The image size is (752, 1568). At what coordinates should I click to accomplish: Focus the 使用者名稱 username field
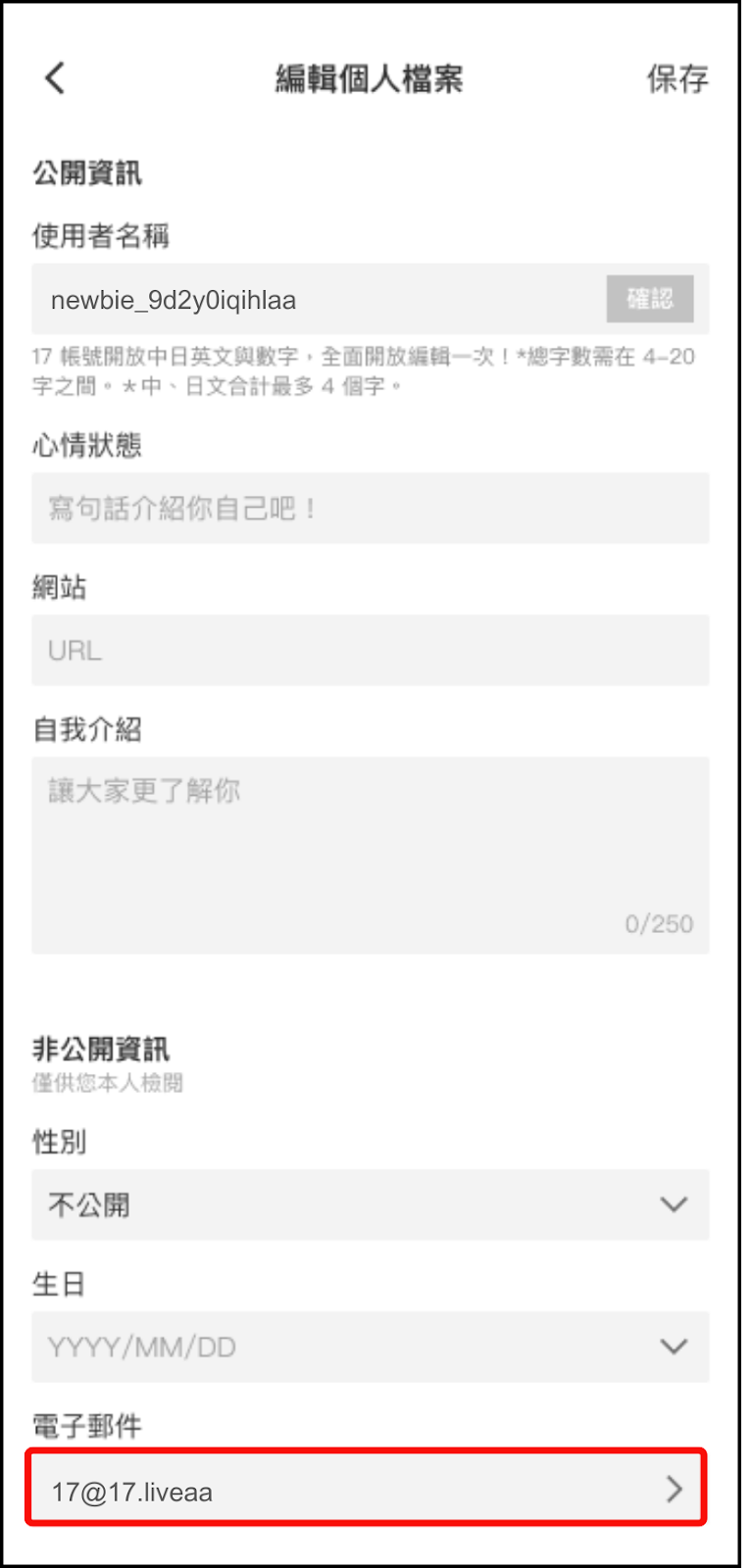click(314, 300)
